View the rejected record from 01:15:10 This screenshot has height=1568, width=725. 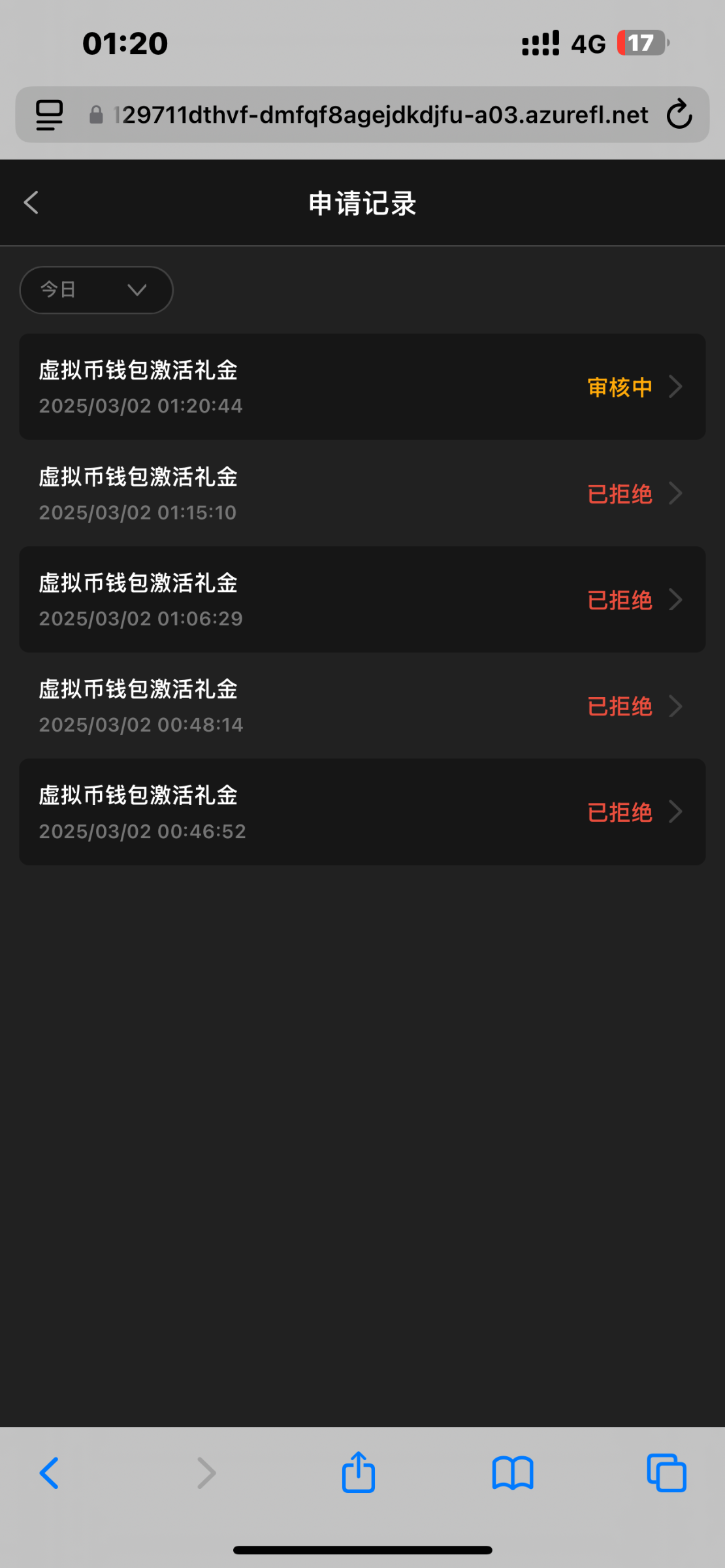click(362, 493)
